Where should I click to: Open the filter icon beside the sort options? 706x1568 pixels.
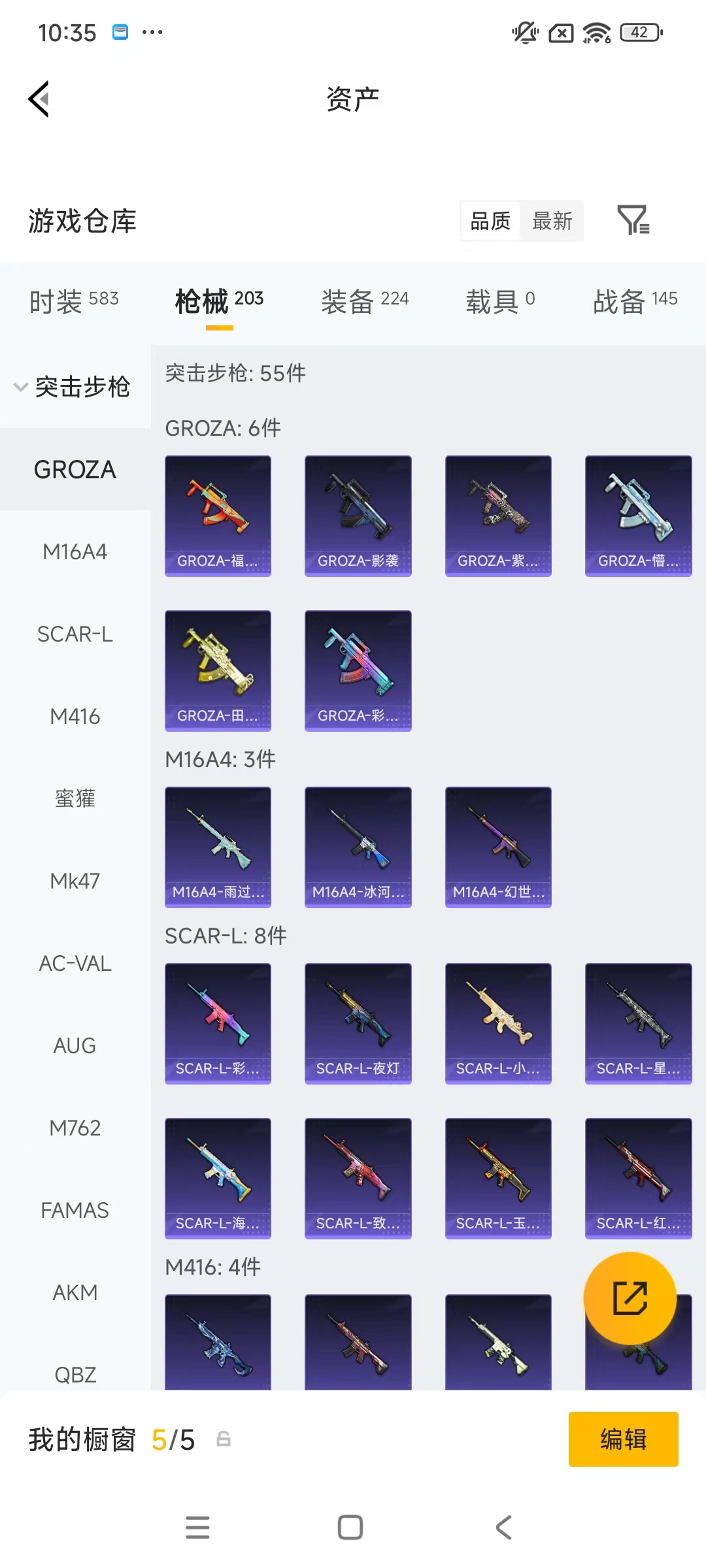tap(633, 220)
